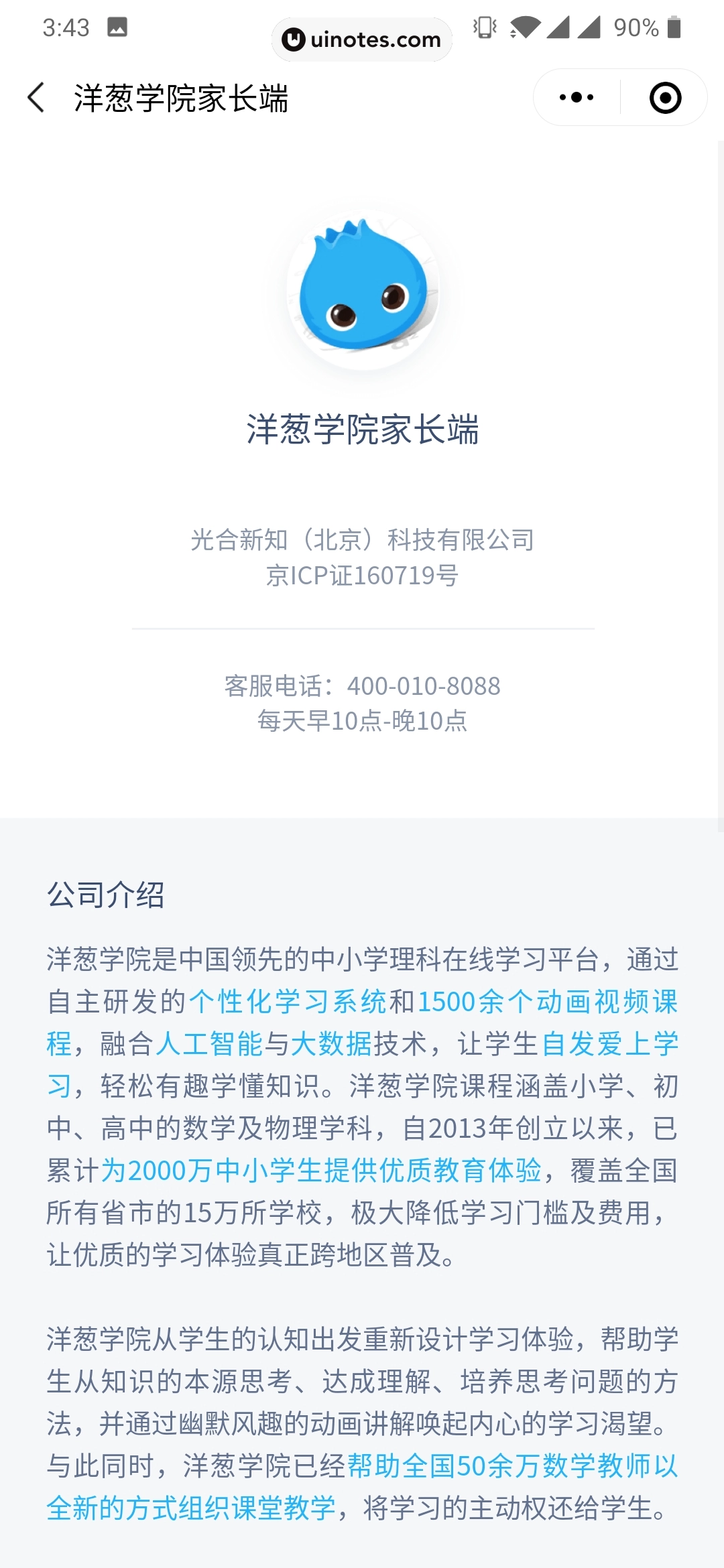
Task: Tap the circular mini-program exit control
Action: click(x=664, y=97)
